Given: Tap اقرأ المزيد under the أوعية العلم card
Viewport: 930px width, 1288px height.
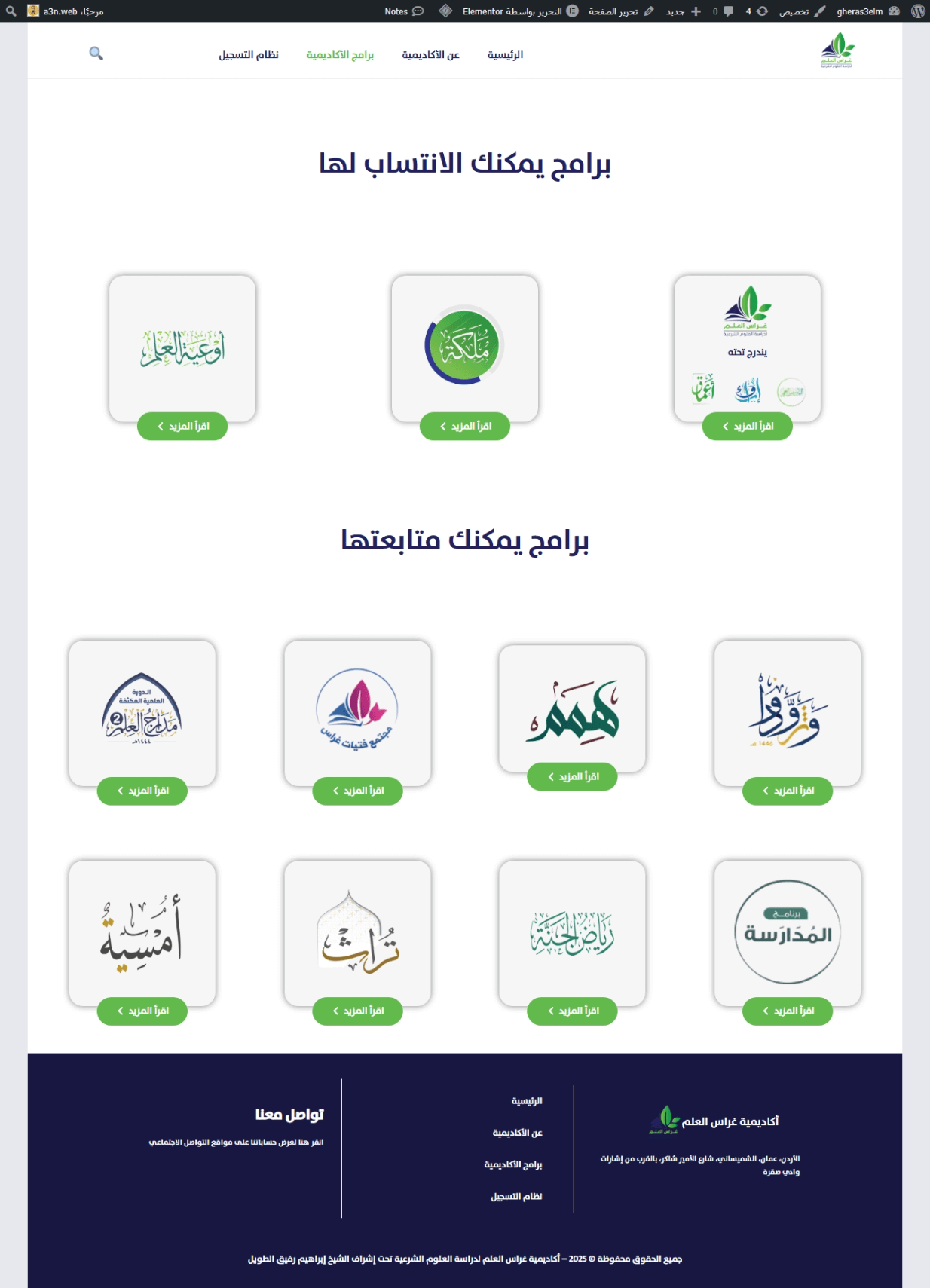Looking at the screenshot, I should point(182,427).
